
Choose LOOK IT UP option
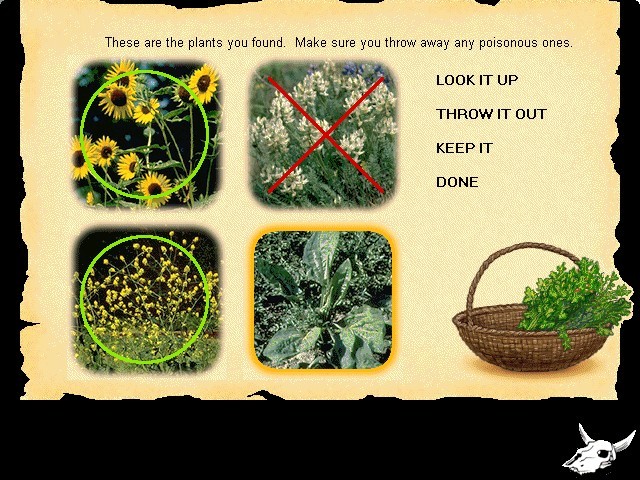[477, 80]
